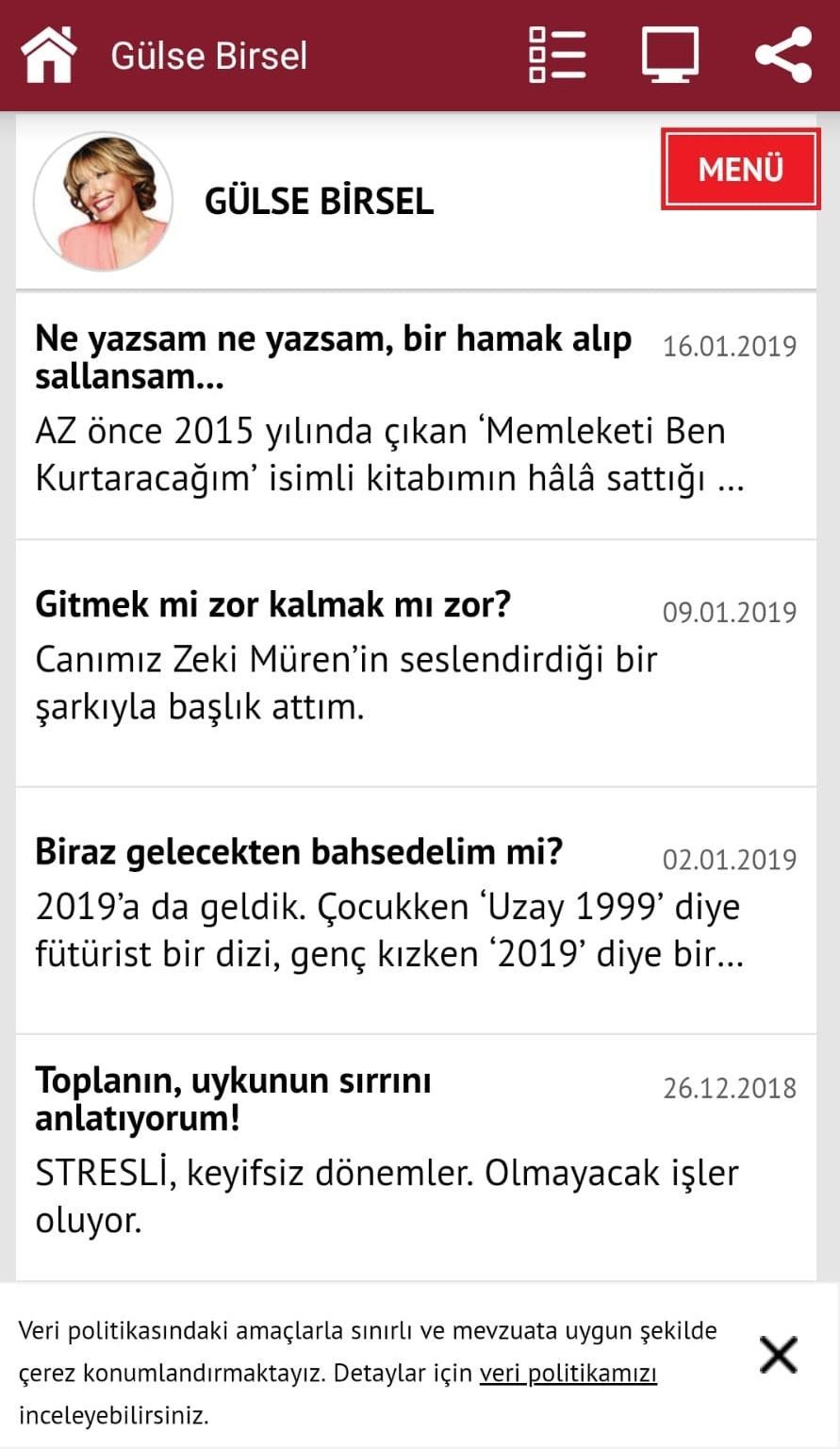Open 'Biraz gelecekten bahsedelim mi?' column
The width and height of the screenshot is (840, 1449).
tap(416, 911)
